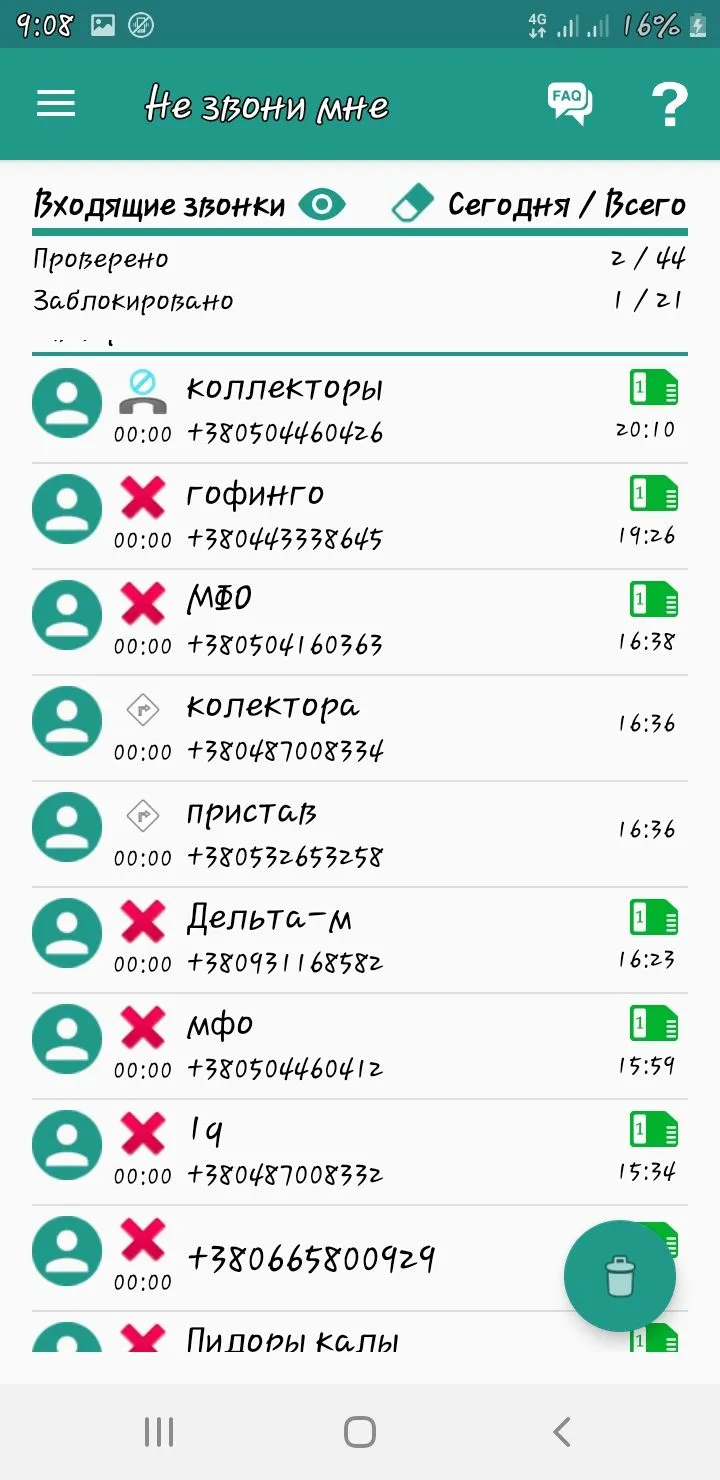Open the пристав call entry
The height and width of the screenshot is (1480, 720).
(x=360, y=834)
